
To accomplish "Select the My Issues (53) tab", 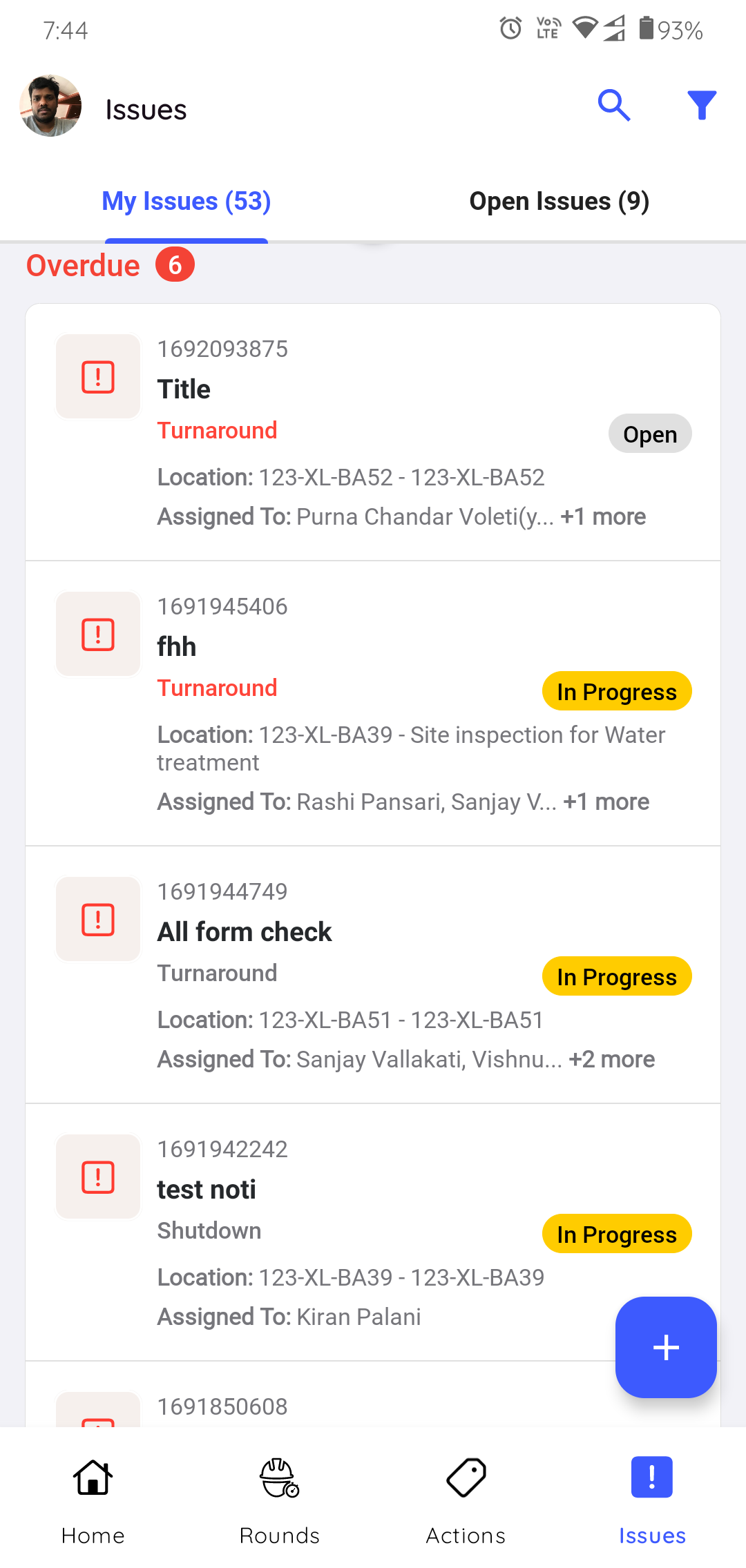I will 186,202.
